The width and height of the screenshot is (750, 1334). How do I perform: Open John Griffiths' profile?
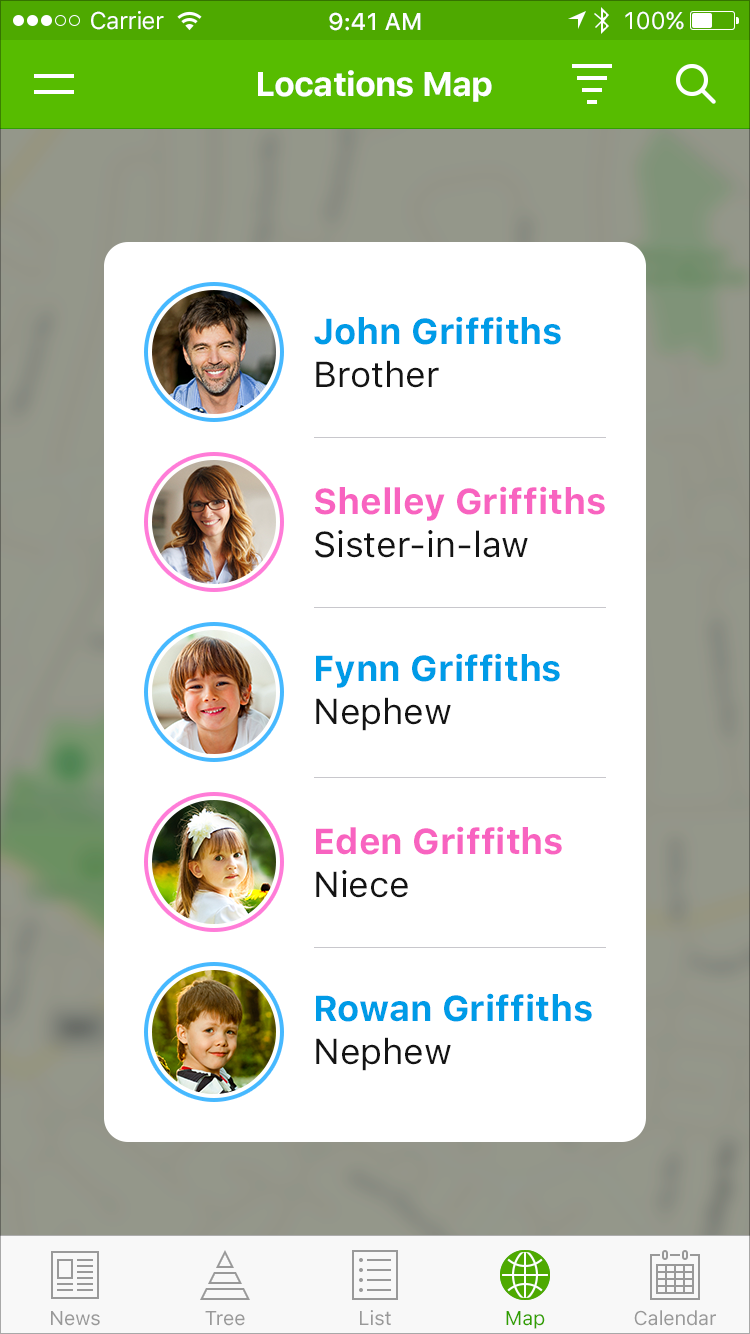tap(375, 352)
